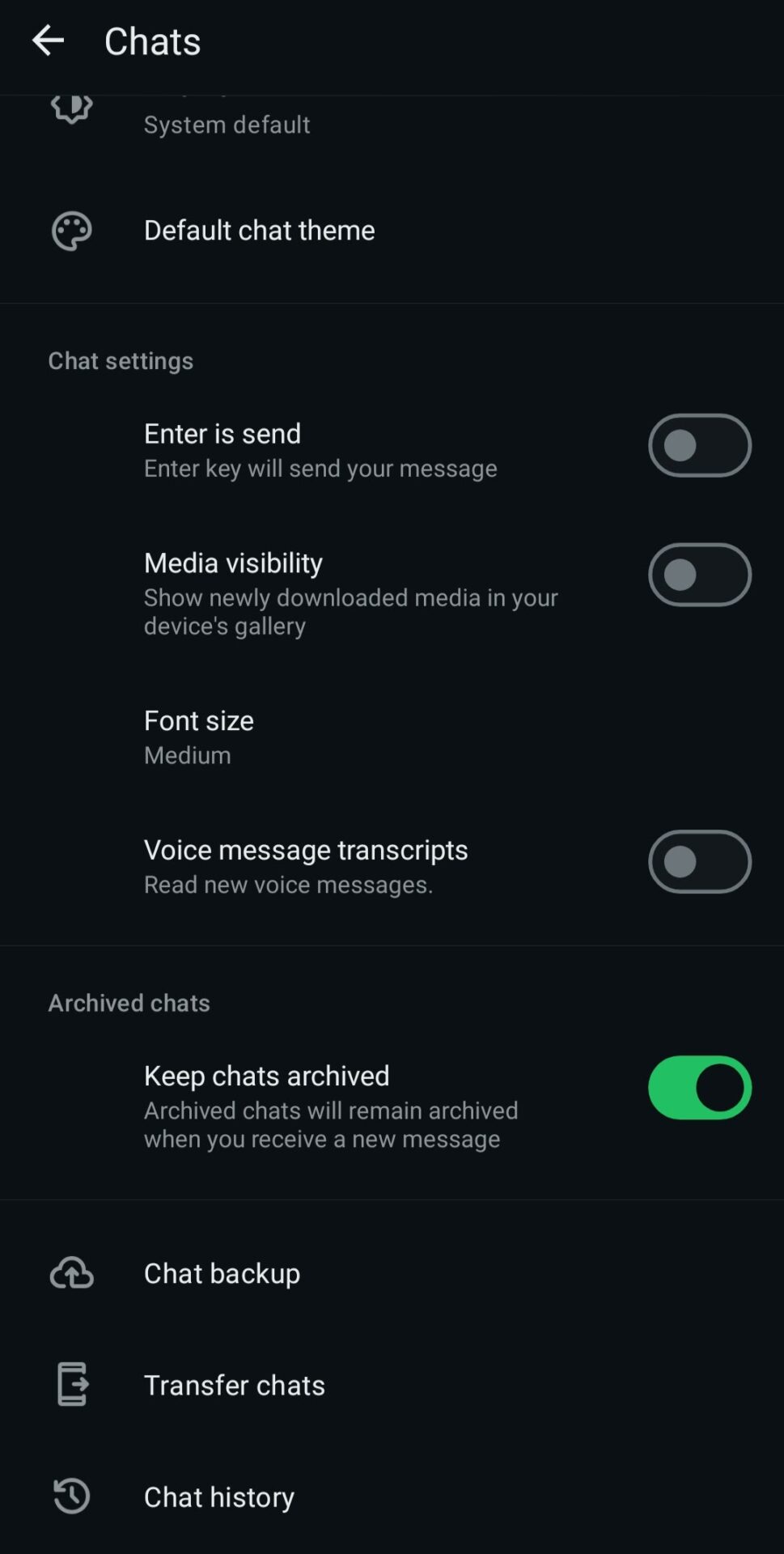Image resolution: width=784 pixels, height=1554 pixels.
Task: Open Chat history options
Action: tap(218, 1497)
